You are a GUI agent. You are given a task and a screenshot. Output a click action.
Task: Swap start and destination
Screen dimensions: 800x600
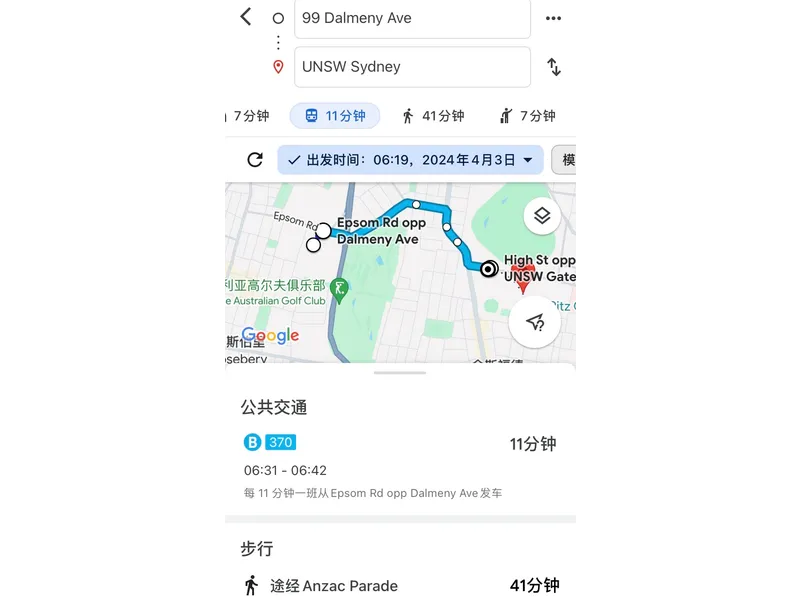(553, 67)
